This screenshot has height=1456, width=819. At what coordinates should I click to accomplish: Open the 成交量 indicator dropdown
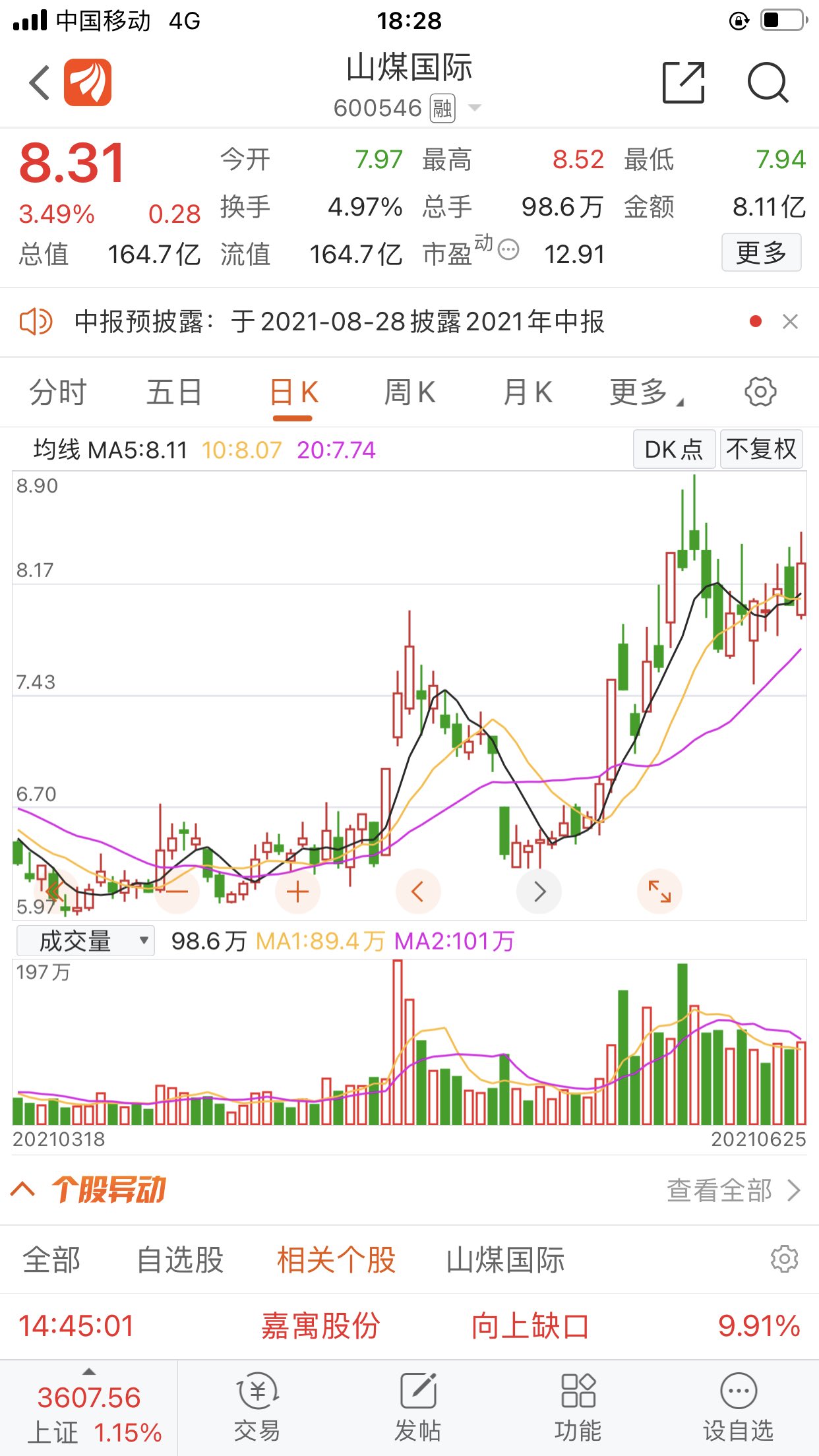pos(86,941)
